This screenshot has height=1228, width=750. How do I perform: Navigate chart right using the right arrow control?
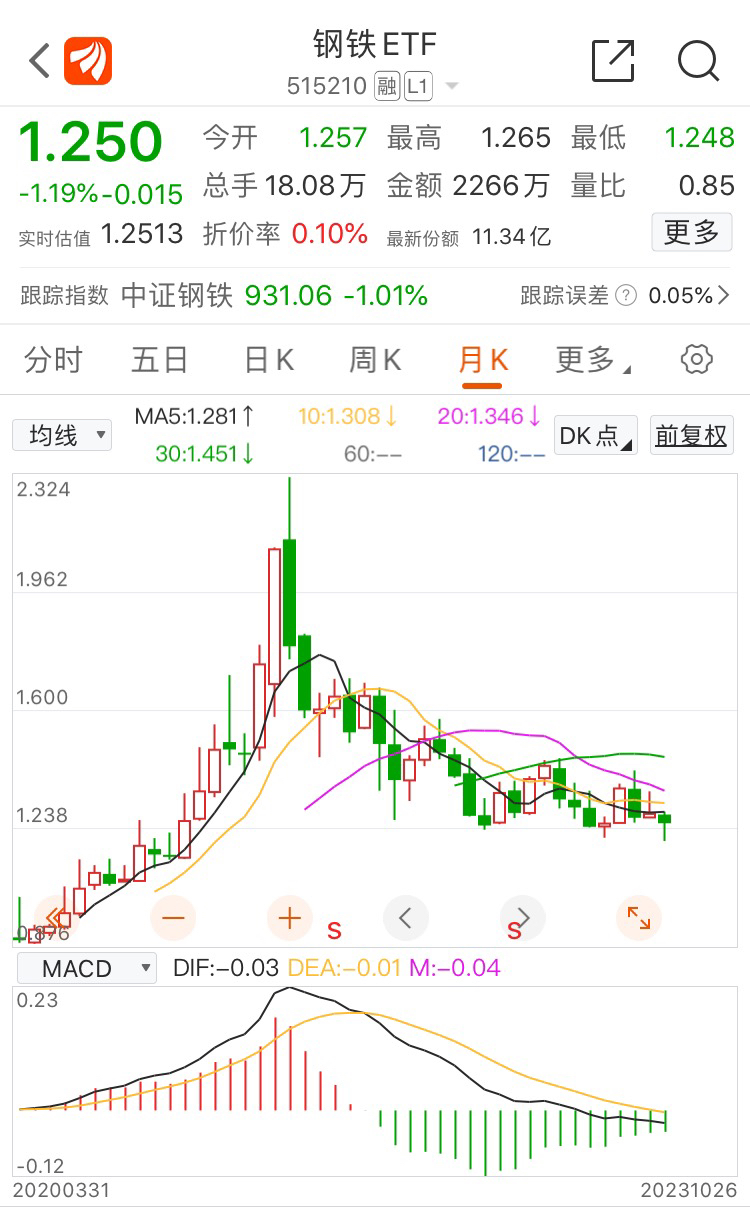click(522, 917)
